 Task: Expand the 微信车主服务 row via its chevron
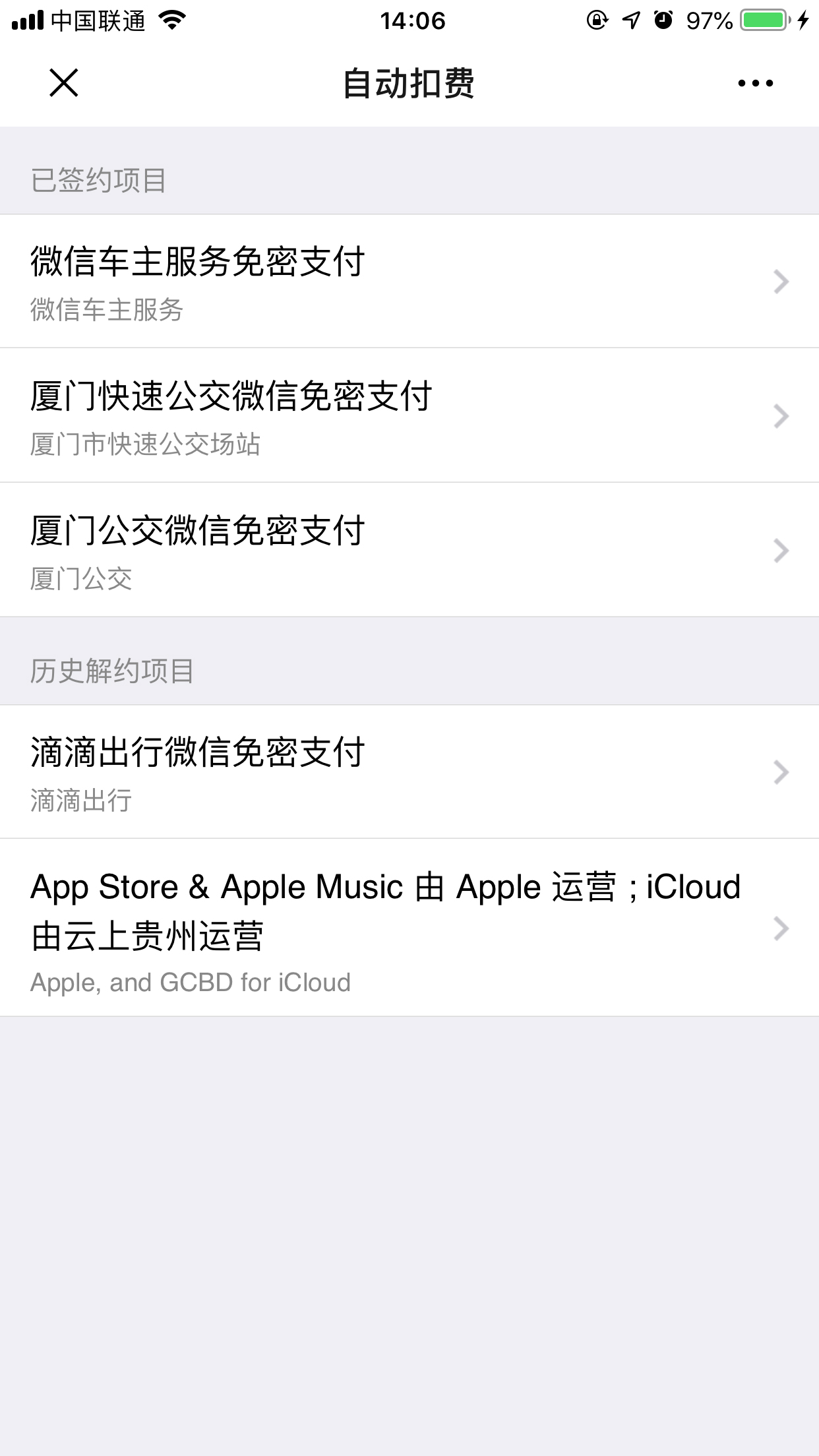pyautogui.click(x=781, y=282)
